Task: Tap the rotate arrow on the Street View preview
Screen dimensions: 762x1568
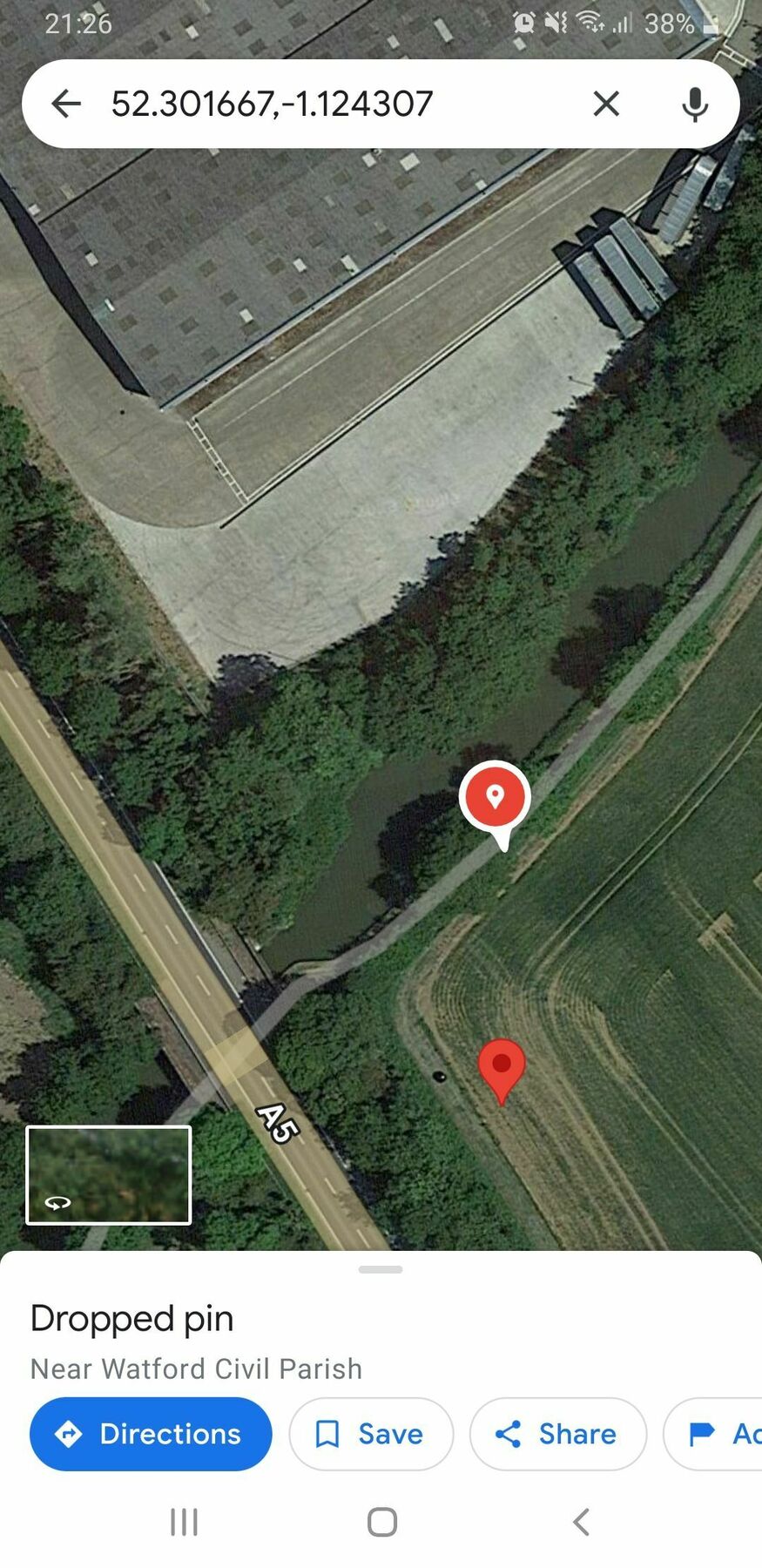Action: tap(58, 1202)
